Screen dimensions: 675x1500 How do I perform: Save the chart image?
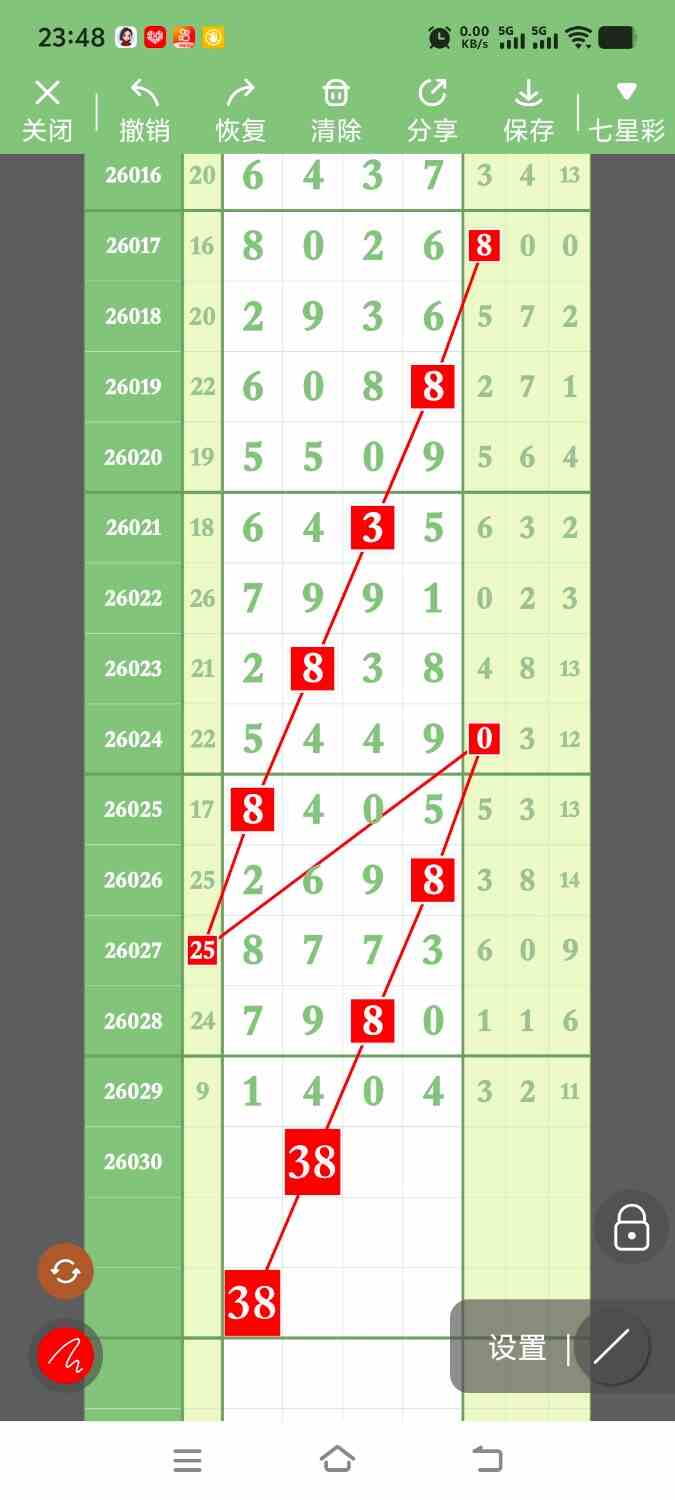click(x=528, y=111)
